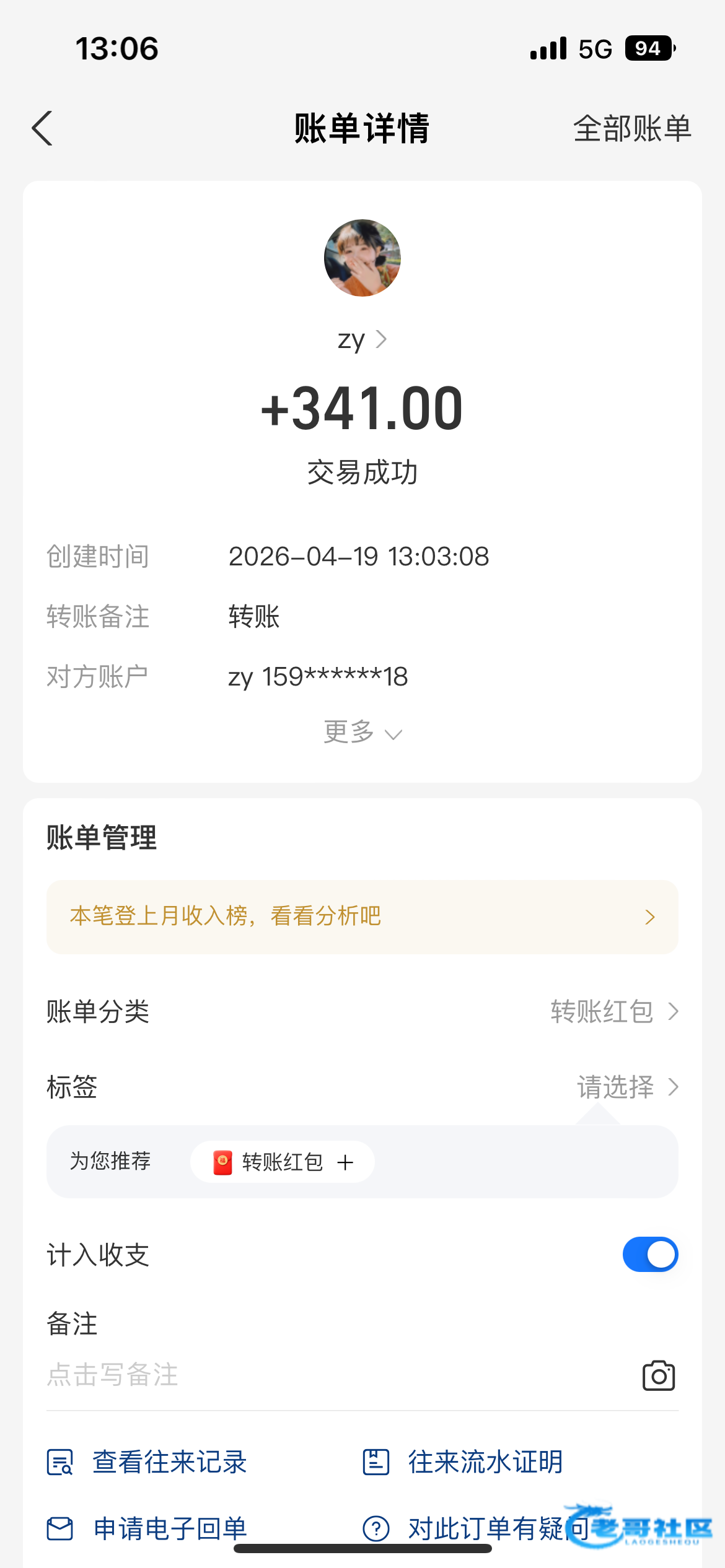Go back from 账单详情 page

42,129
